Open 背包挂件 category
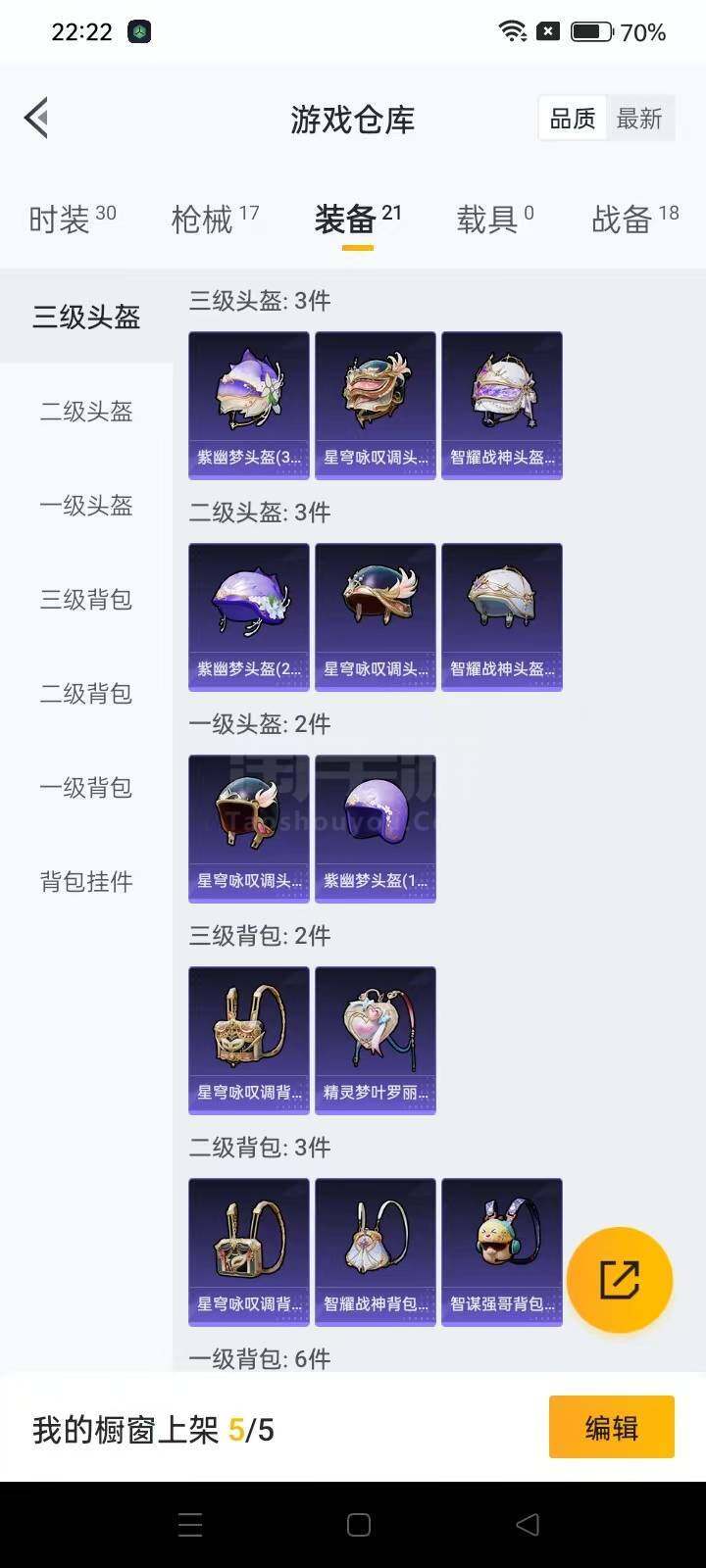 coord(86,882)
